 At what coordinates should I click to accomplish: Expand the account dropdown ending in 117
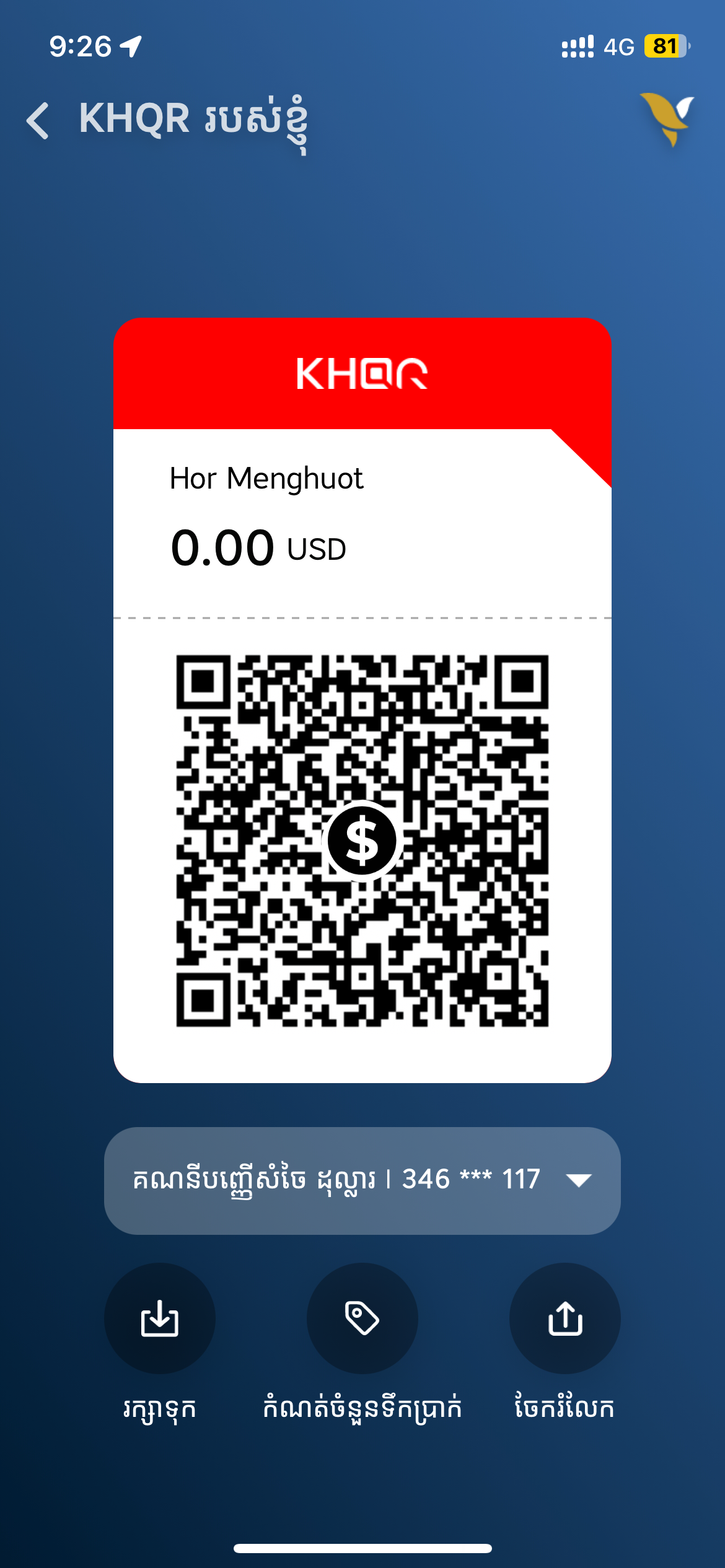pyautogui.click(x=579, y=1180)
